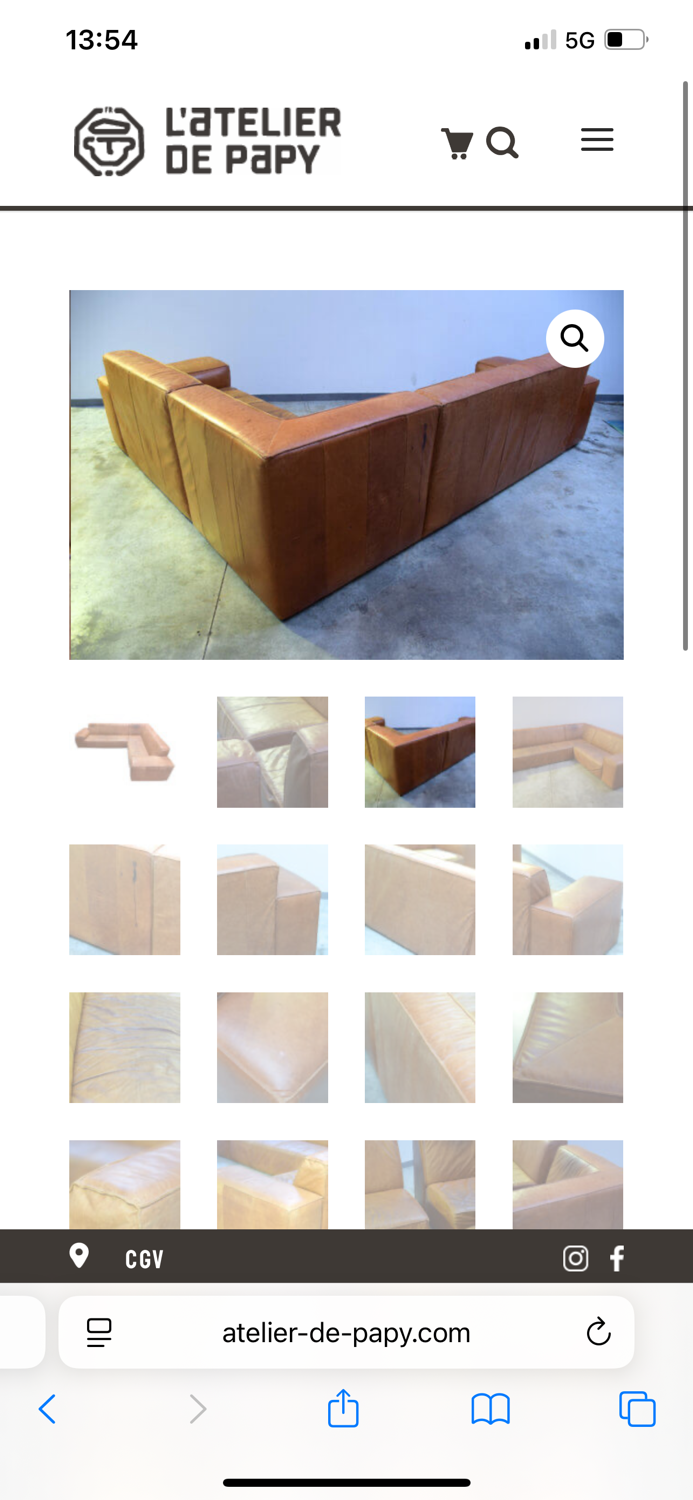The image size is (693, 1500).
Task: Go to L'Atelier de Papy homepage logo
Action: coord(208,142)
